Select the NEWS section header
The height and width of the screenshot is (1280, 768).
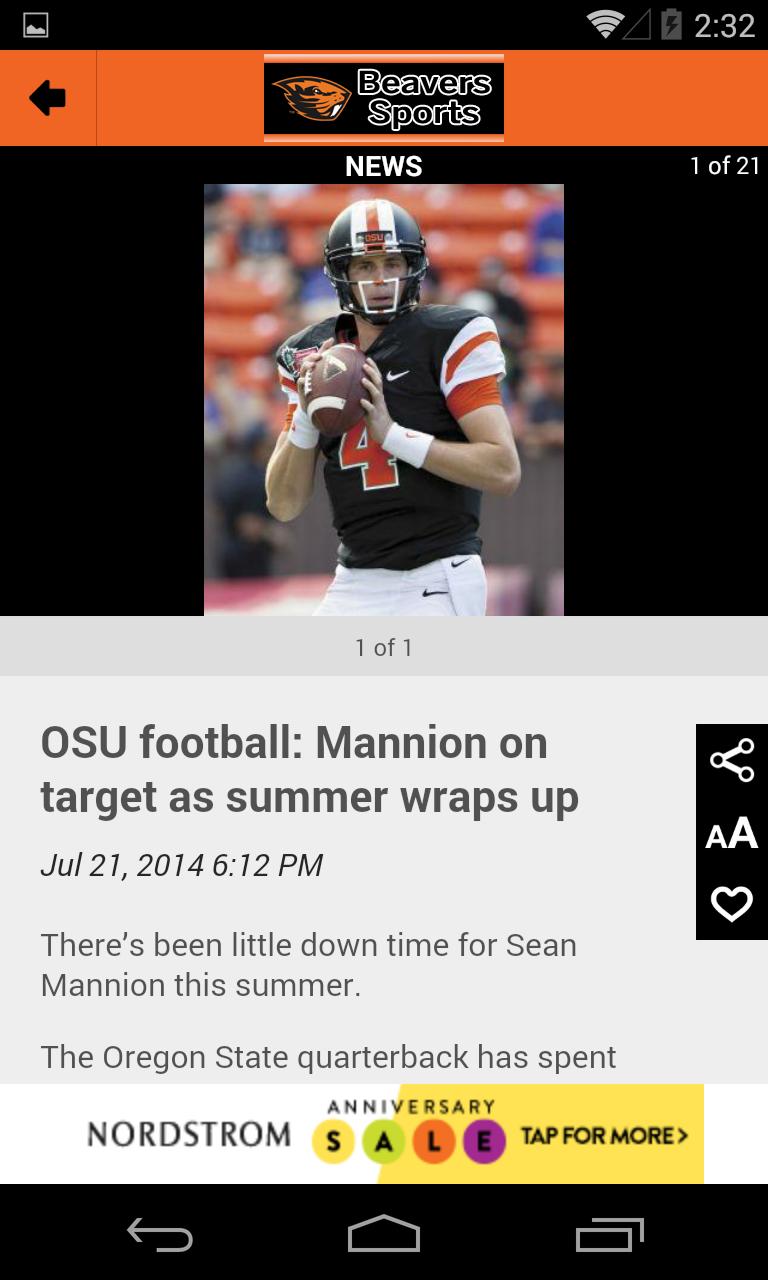pos(384,166)
